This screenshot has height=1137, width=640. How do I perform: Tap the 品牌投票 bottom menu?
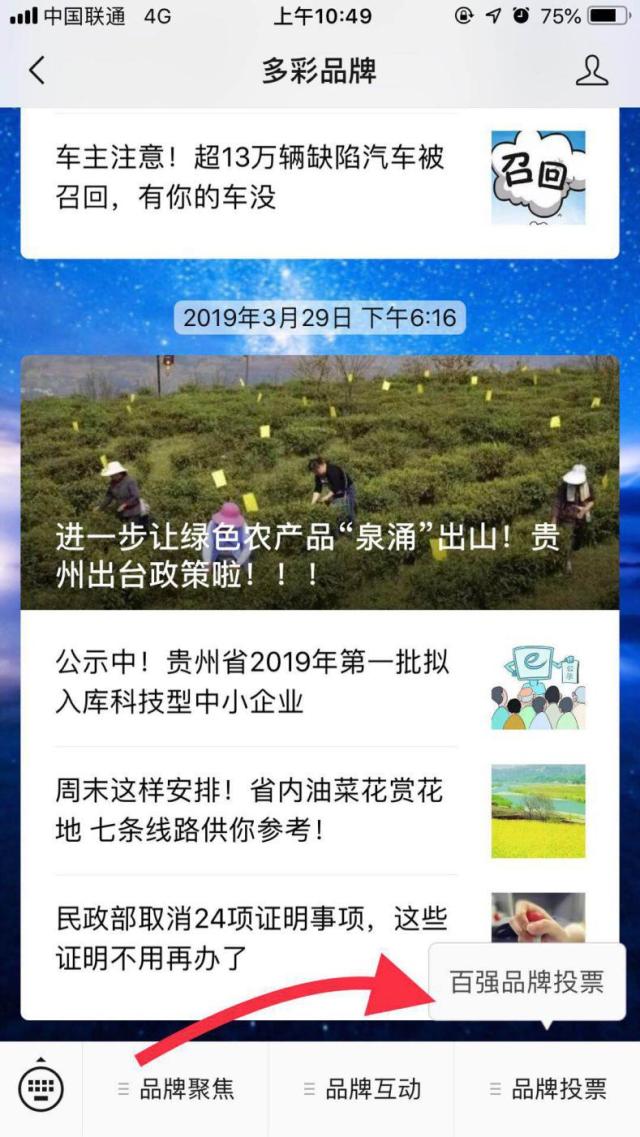(x=547, y=1089)
